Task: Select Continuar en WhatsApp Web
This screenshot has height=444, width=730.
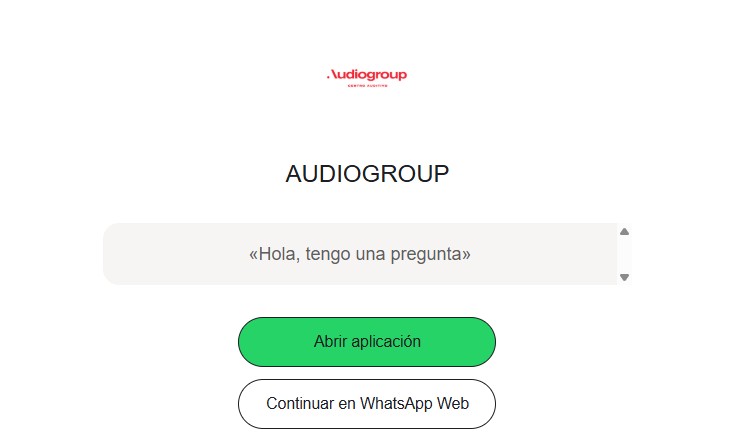Action: click(x=366, y=404)
